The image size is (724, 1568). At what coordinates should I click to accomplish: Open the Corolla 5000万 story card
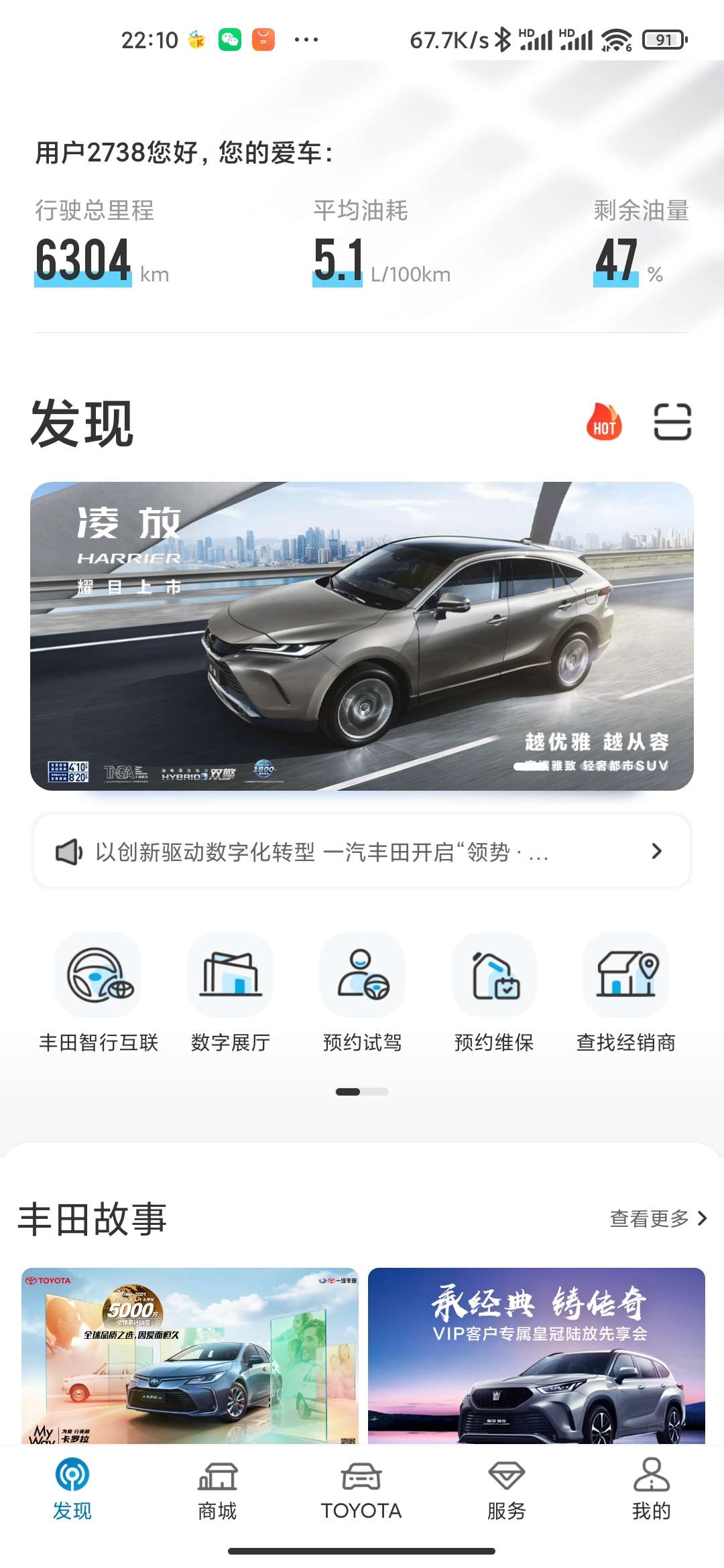tap(190, 1355)
